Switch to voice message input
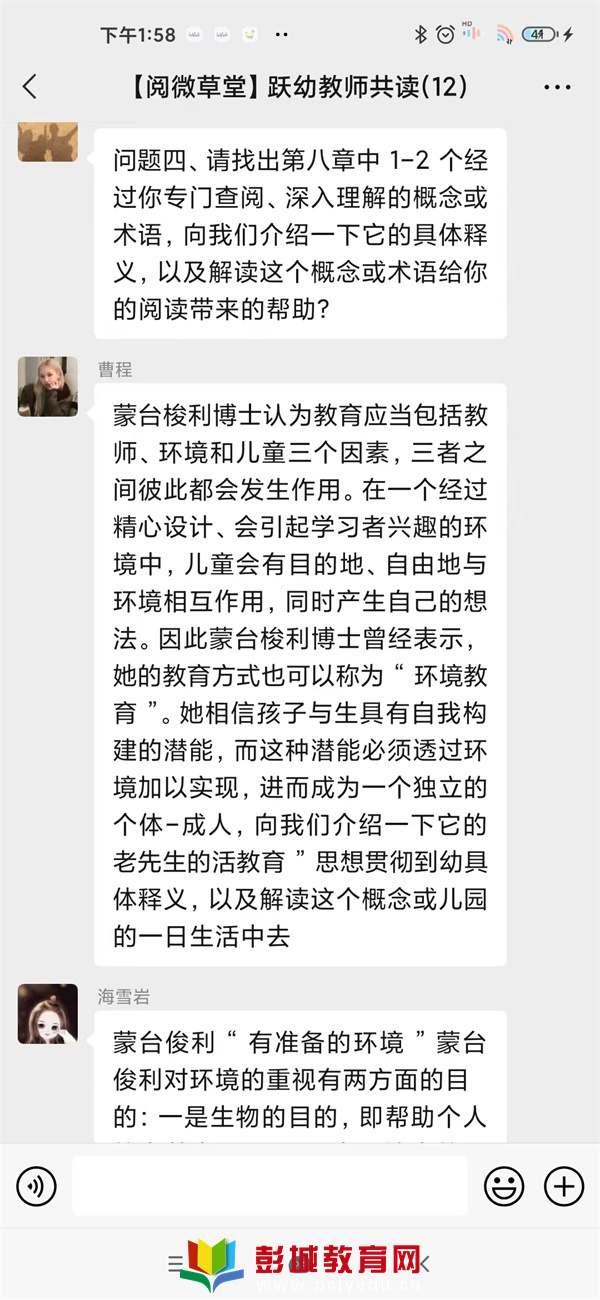Image resolution: width=600 pixels, height=1300 pixels. point(36,1186)
